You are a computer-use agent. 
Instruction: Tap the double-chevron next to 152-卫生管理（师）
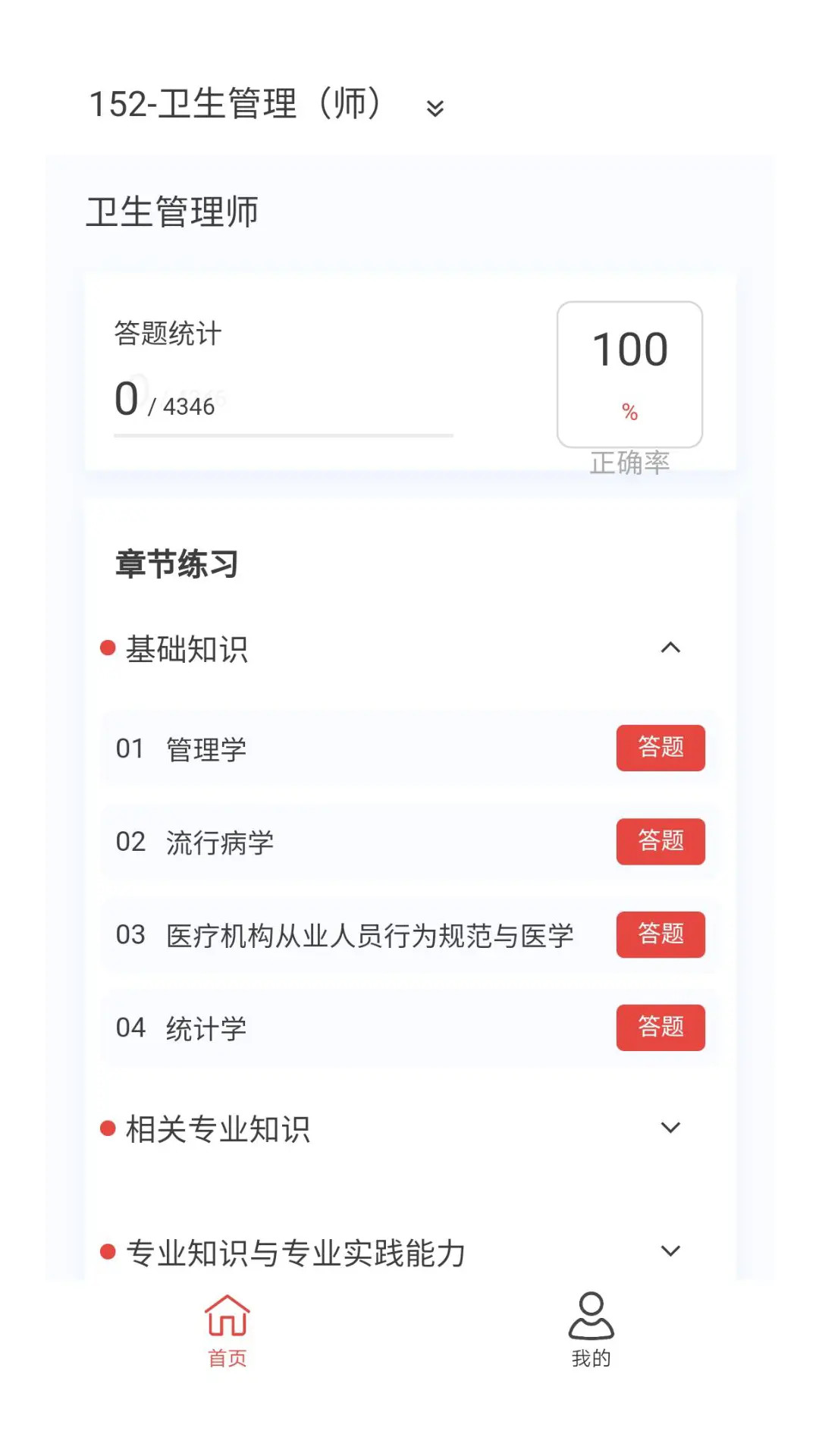(x=435, y=108)
